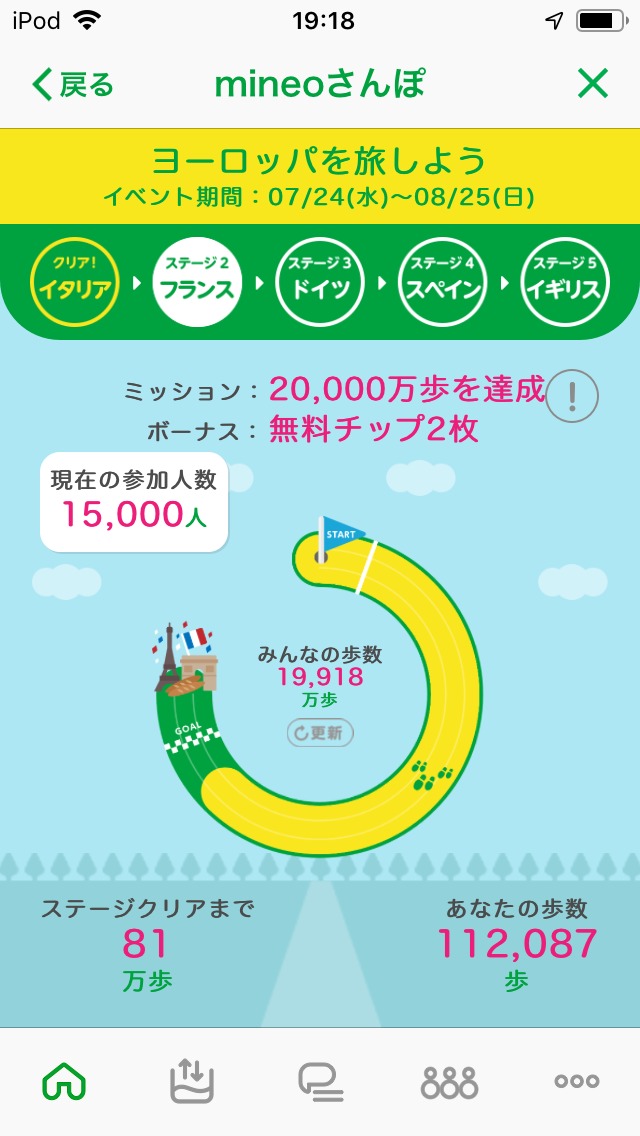This screenshot has width=640, height=1136.
Task: Select ステージ4 スペイン
Action: [x=443, y=282]
